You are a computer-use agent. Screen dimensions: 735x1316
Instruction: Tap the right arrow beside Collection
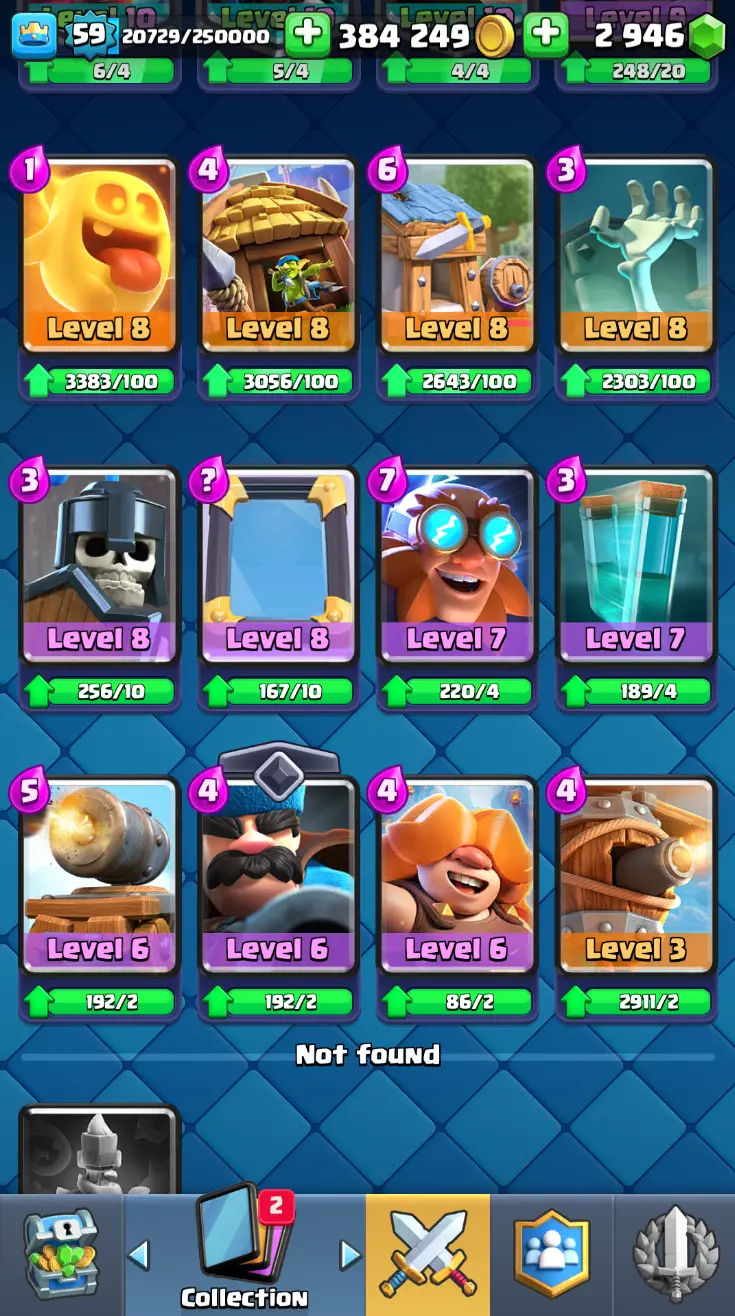tap(349, 1254)
